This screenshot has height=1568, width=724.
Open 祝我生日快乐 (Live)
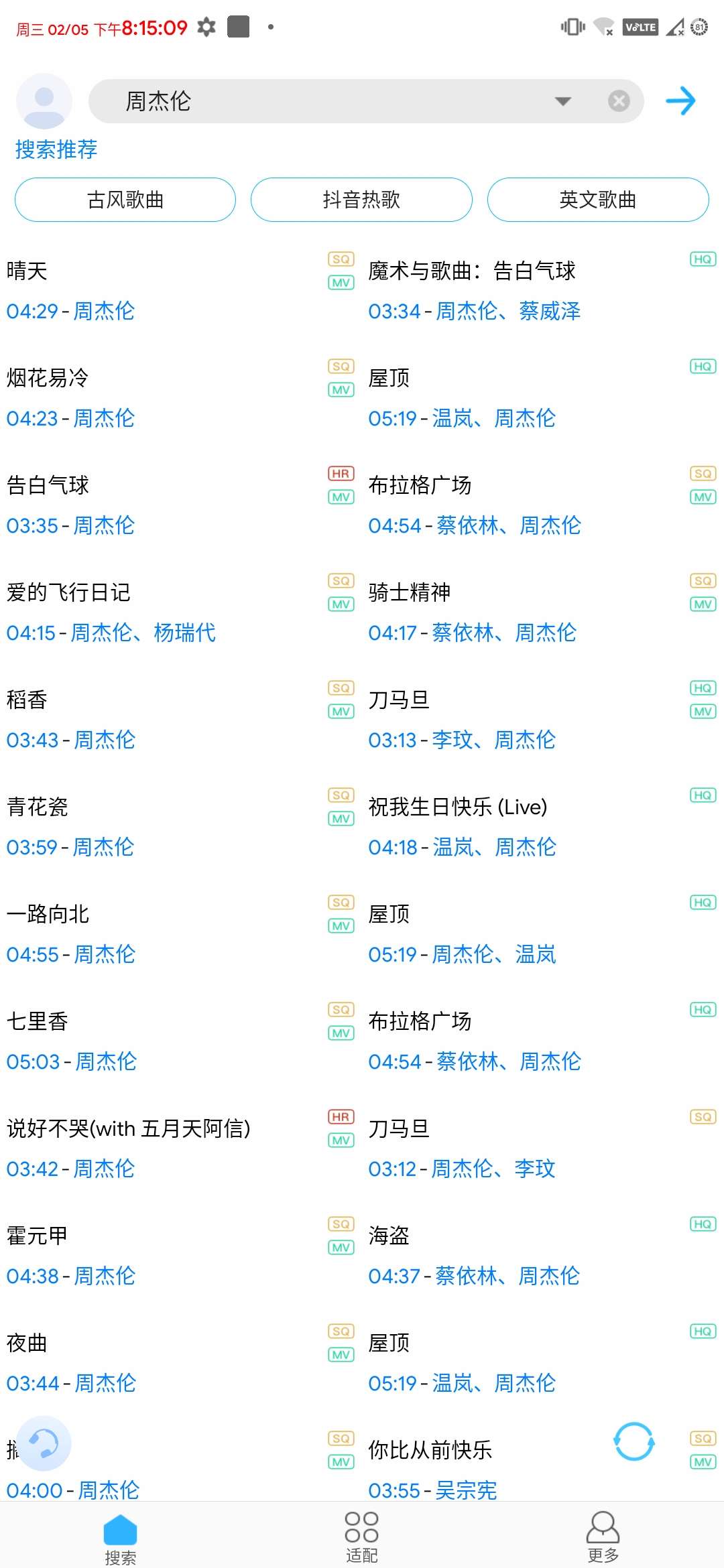(x=543, y=827)
